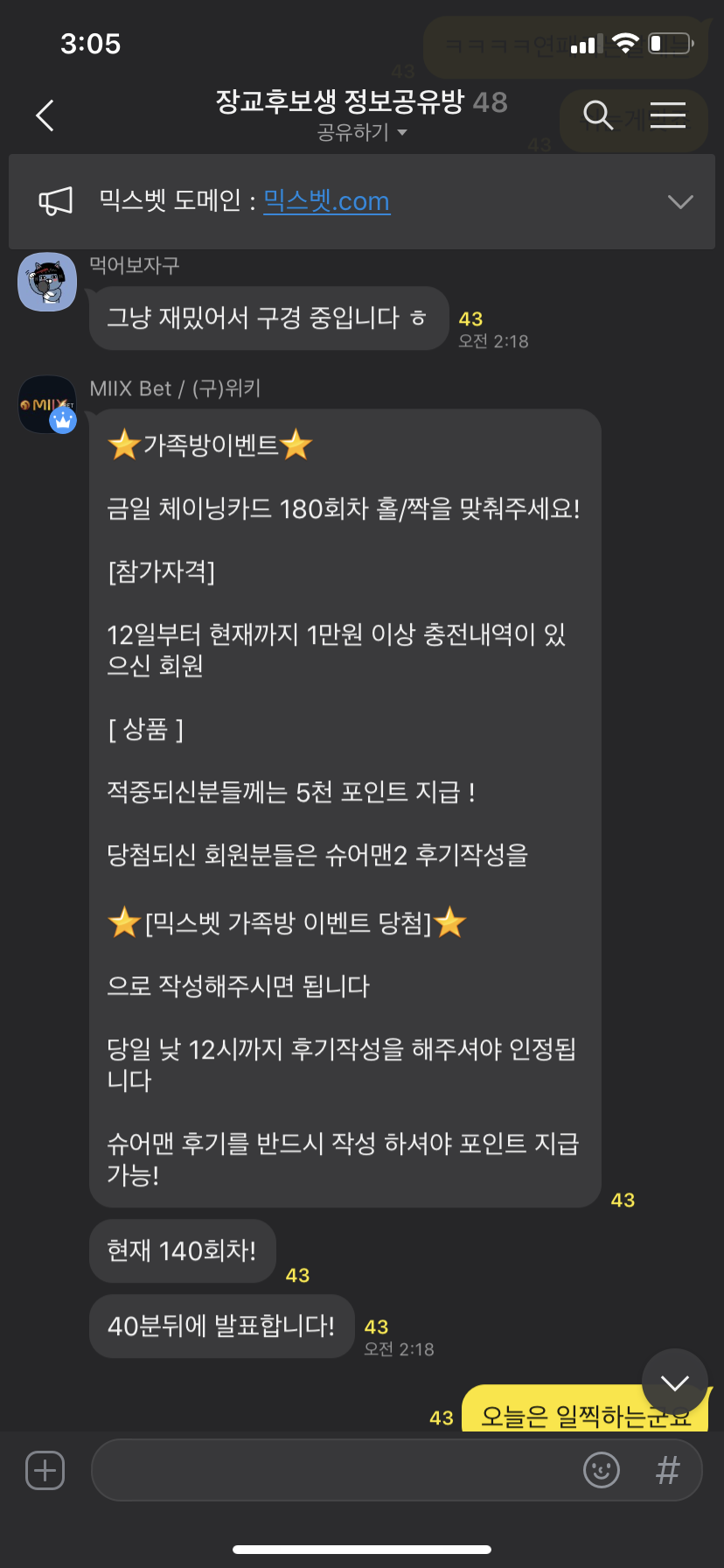The height and width of the screenshot is (1568, 724).
Task: Go back from the chat room
Action: pyautogui.click(x=45, y=115)
